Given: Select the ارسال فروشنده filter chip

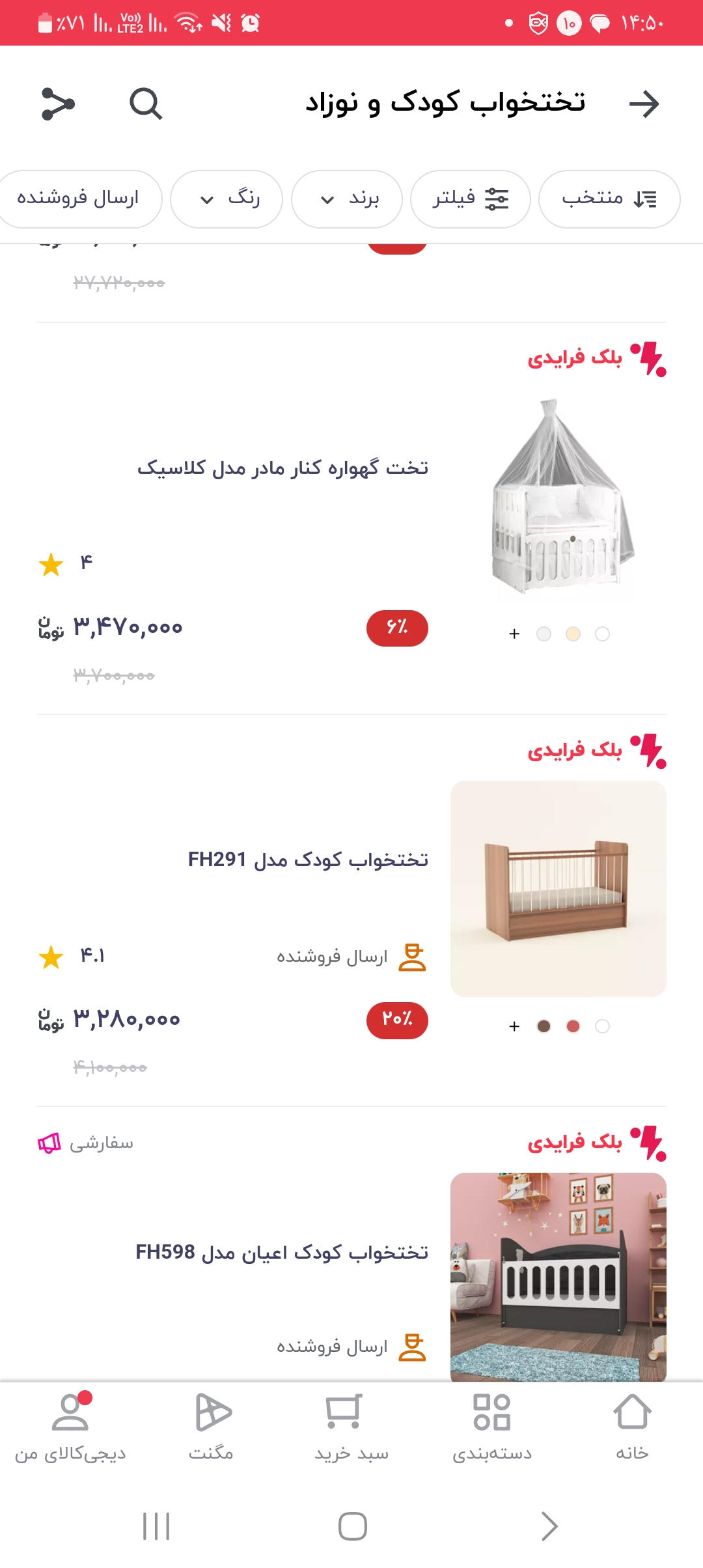Looking at the screenshot, I should pyautogui.click(x=78, y=199).
